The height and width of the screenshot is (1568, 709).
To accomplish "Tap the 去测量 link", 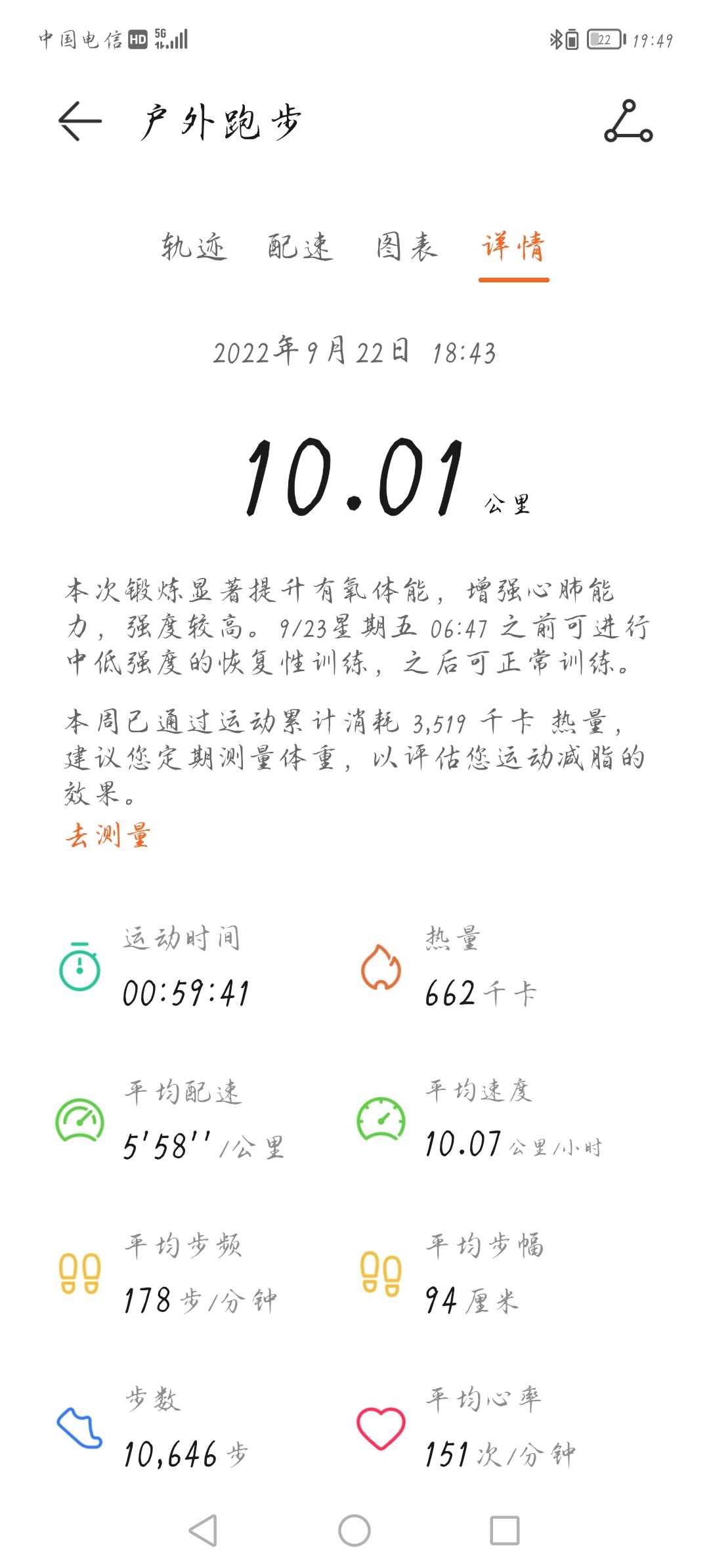I will pyautogui.click(x=108, y=835).
